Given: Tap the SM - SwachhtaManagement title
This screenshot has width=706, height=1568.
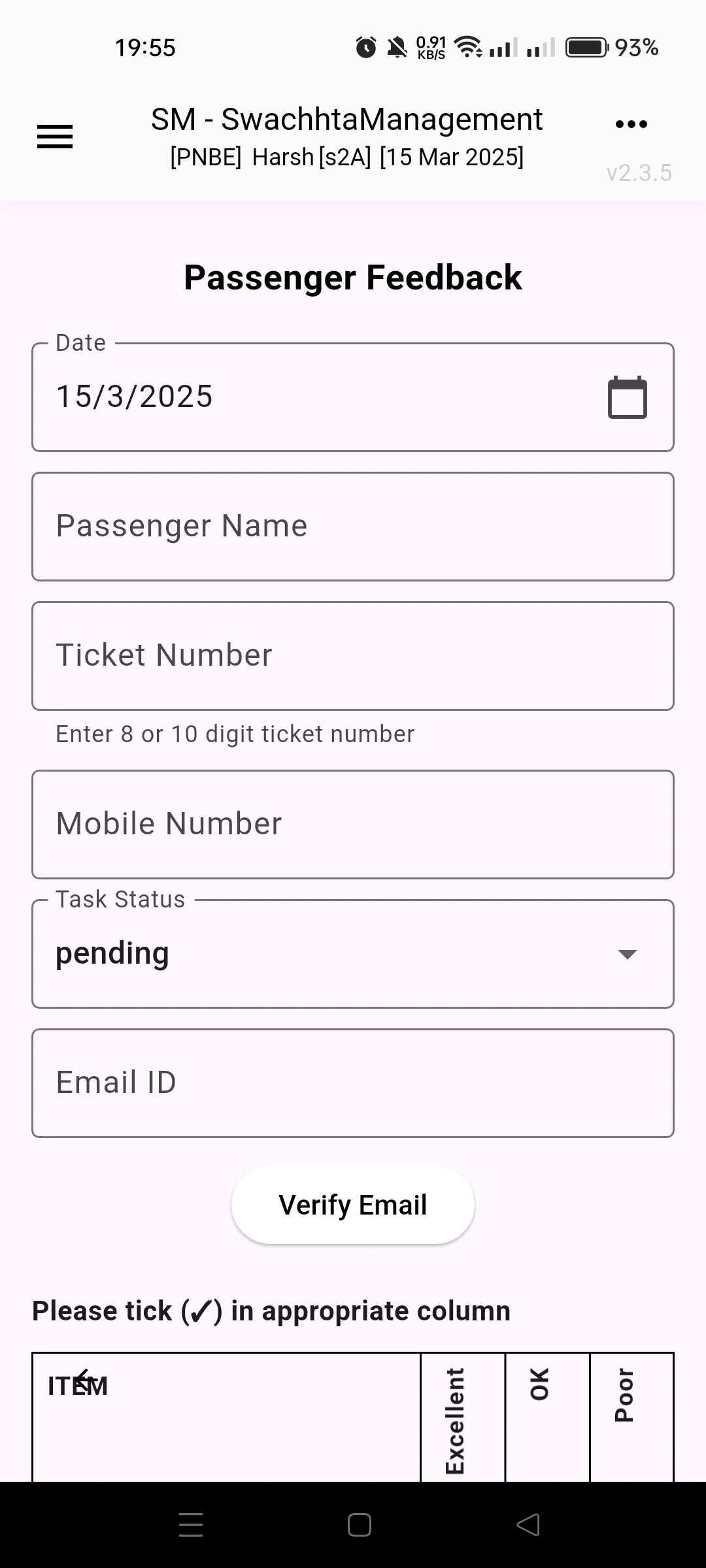Looking at the screenshot, I should pos(346,120).
